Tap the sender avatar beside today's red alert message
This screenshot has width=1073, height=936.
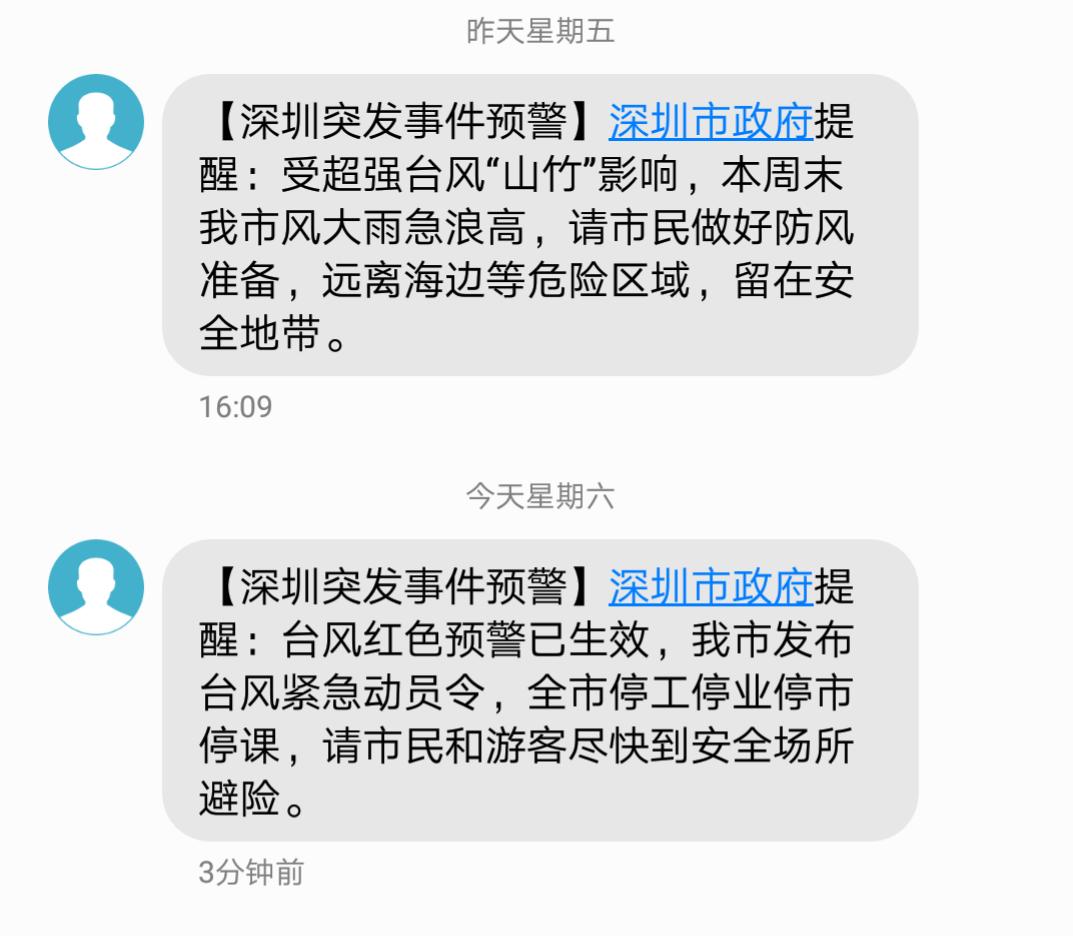96,587
